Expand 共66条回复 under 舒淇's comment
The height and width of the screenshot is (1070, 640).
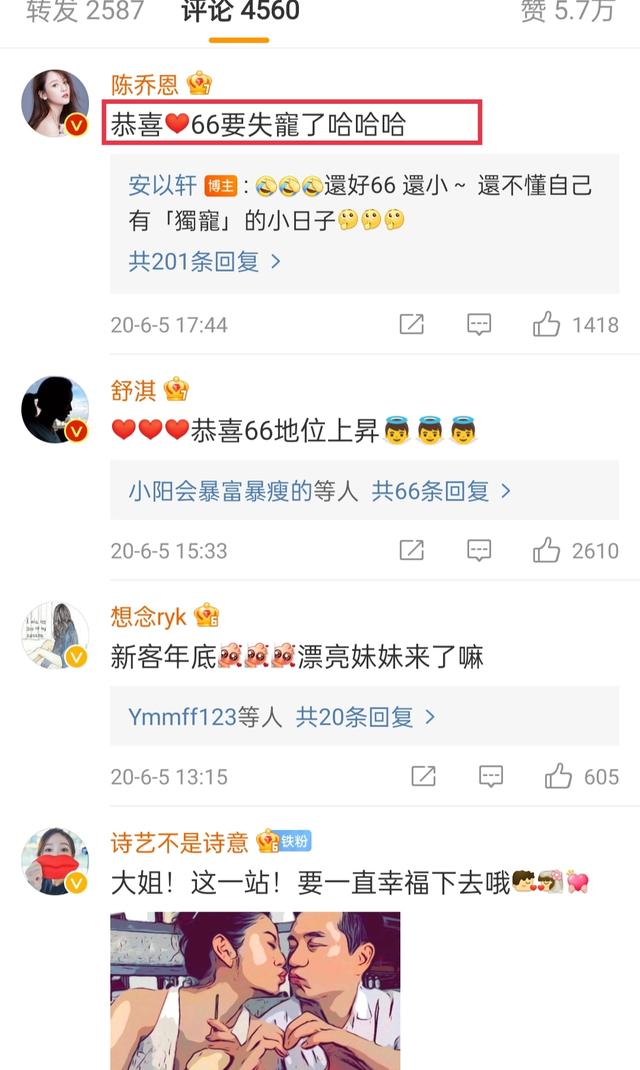pos(440,491)
